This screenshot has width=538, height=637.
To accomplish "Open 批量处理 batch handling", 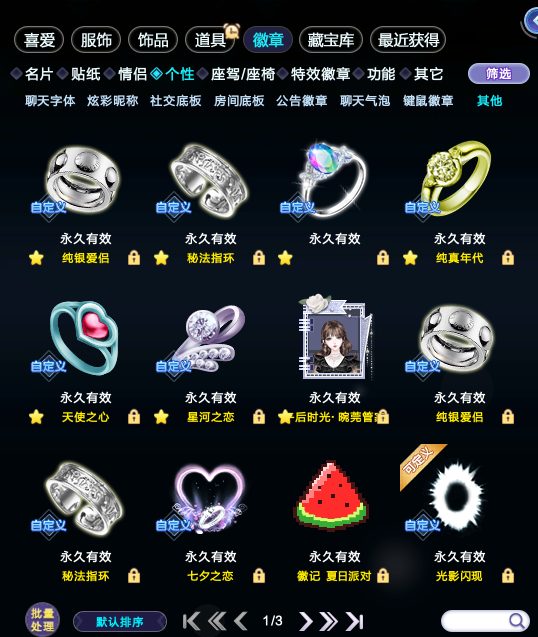I will click(42, 620).
